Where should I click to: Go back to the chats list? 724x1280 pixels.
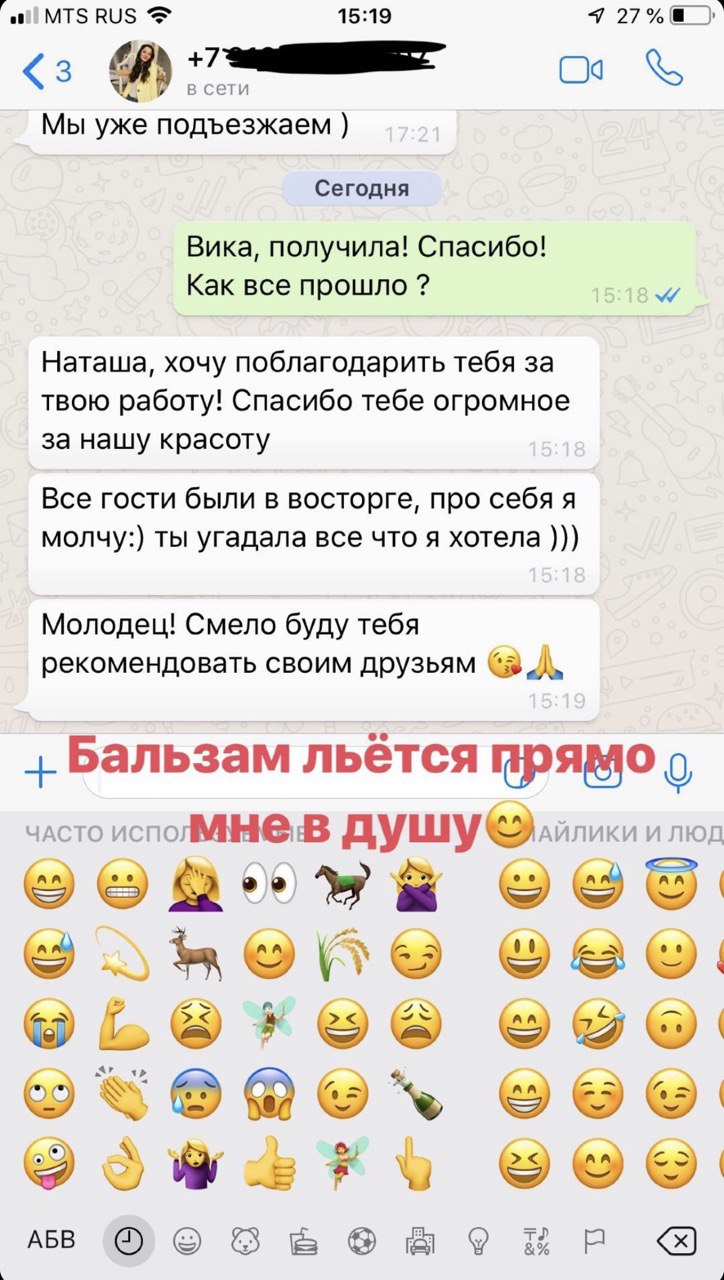pyautogui.click(x=46, y=71)
